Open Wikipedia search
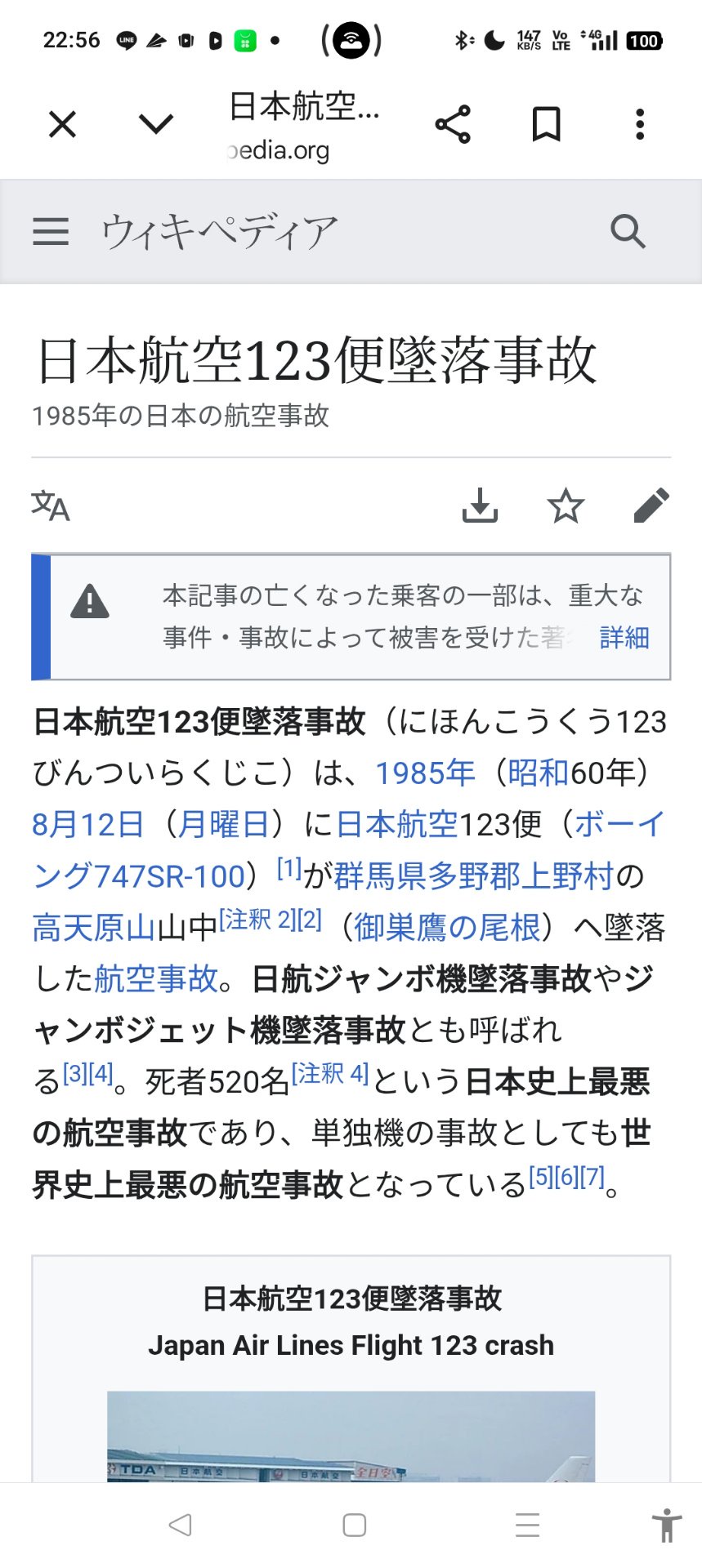This screenshot has height=1568, width=702. pyautogui.click(x=628, y=232)
